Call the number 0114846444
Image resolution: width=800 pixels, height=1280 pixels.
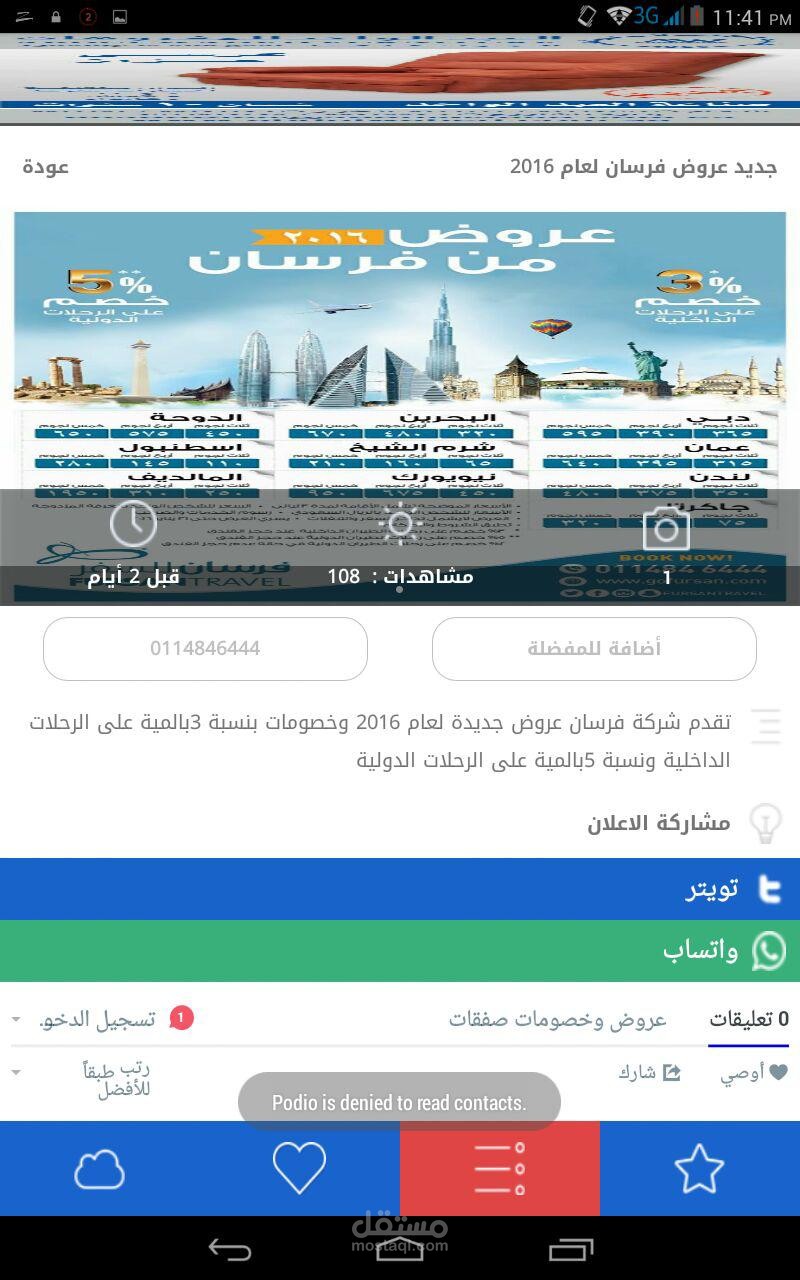pos(205,649)
